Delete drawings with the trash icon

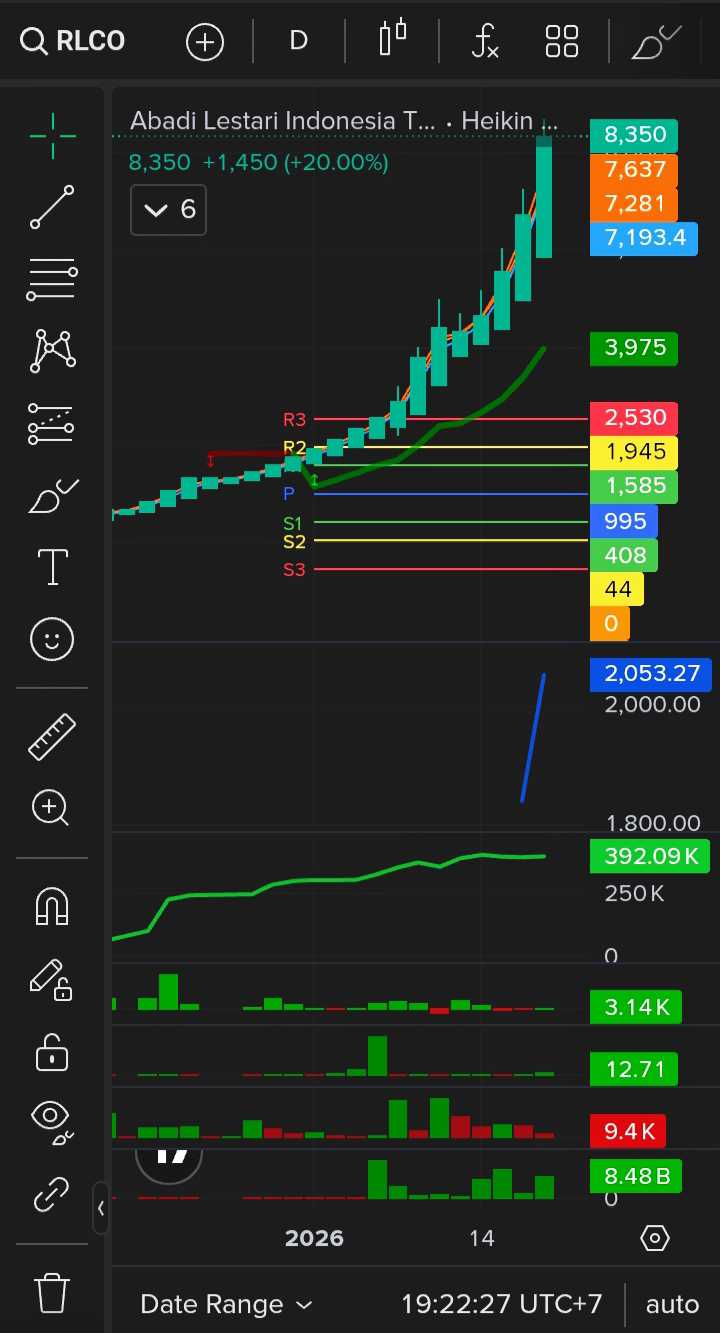(x=52, y=1291)
